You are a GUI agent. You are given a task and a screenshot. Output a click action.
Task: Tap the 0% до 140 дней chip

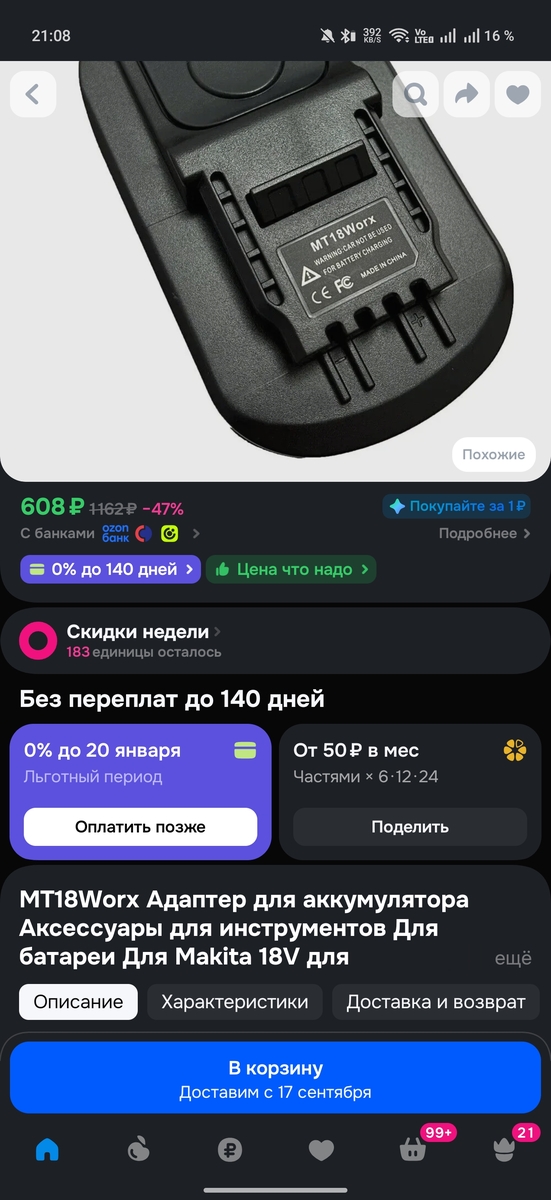(x=110, y=569)
